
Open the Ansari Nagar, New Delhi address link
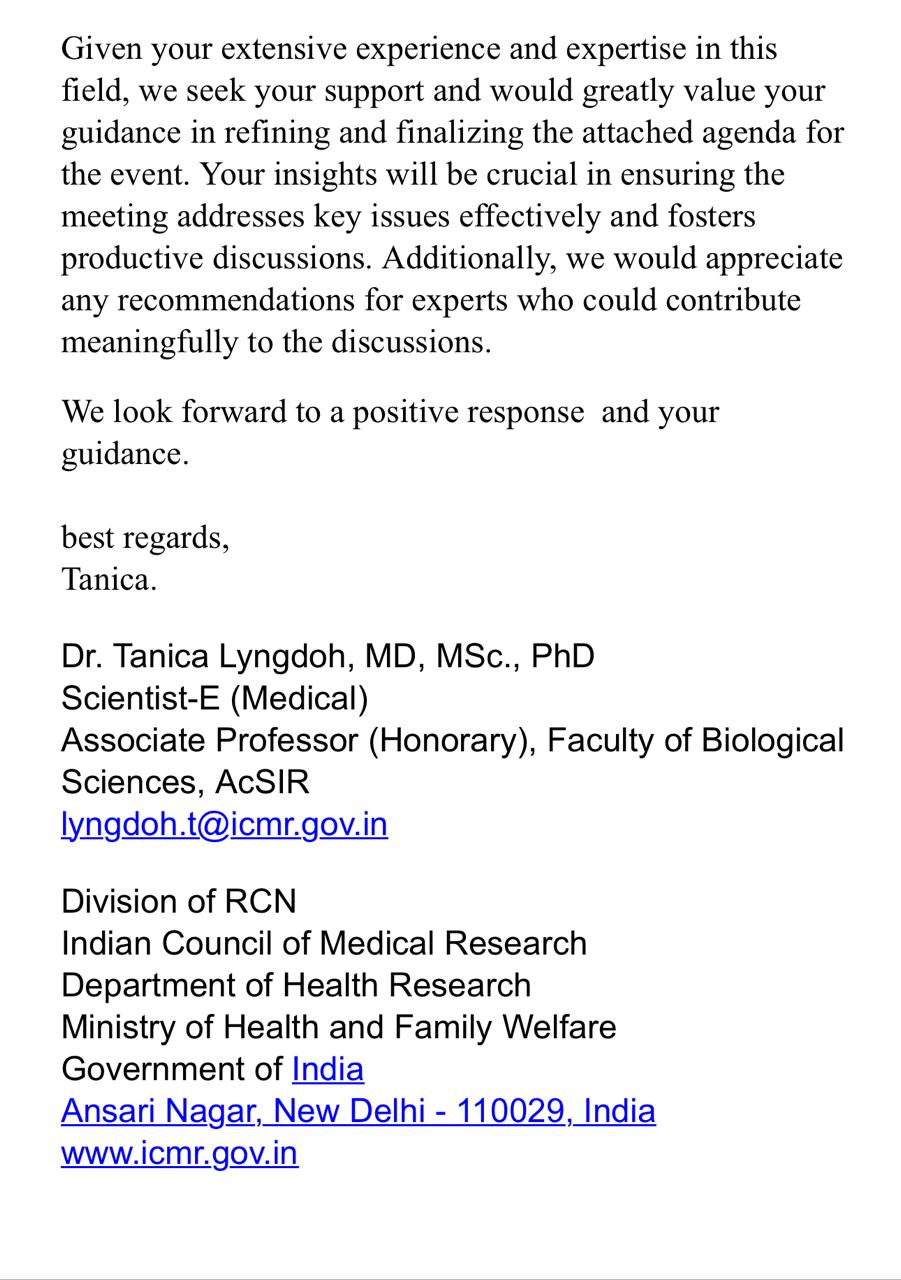point(358,1111)
